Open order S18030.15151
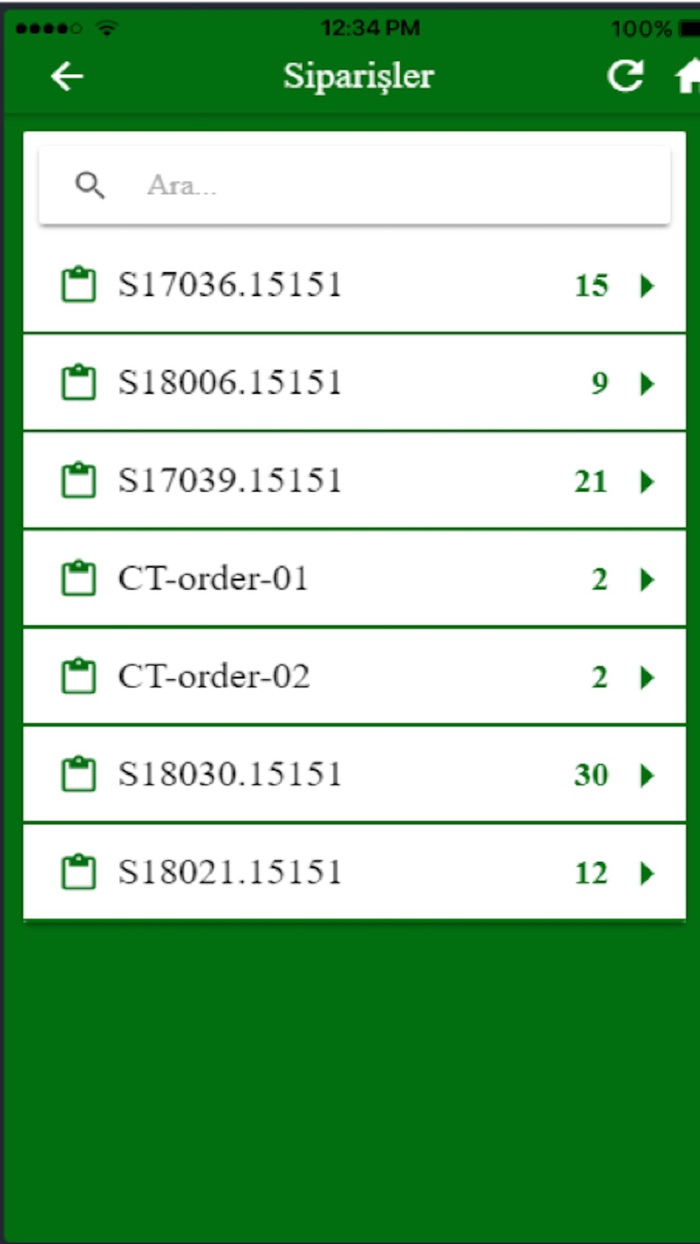700x1244 pixels. pos(354,775)
